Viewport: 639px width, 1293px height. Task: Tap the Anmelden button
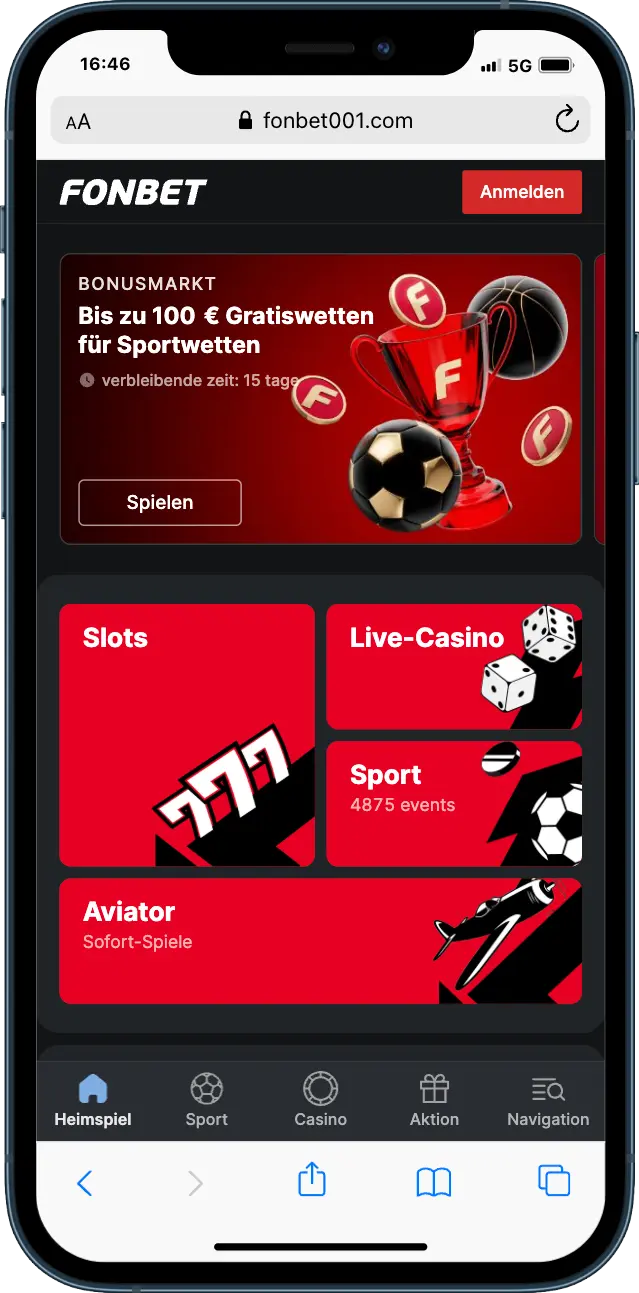521,192
